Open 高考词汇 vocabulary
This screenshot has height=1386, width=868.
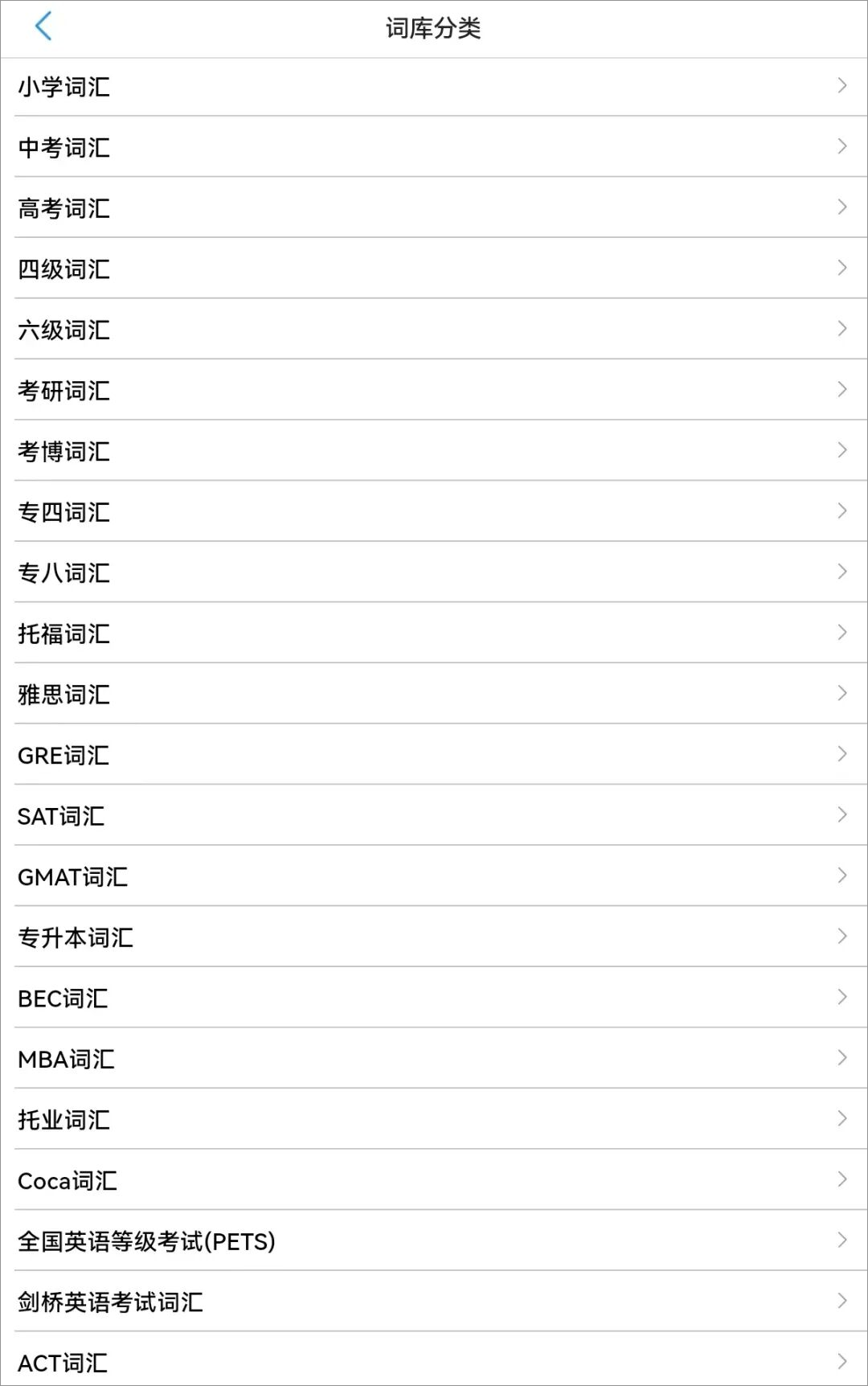(64, 209)
